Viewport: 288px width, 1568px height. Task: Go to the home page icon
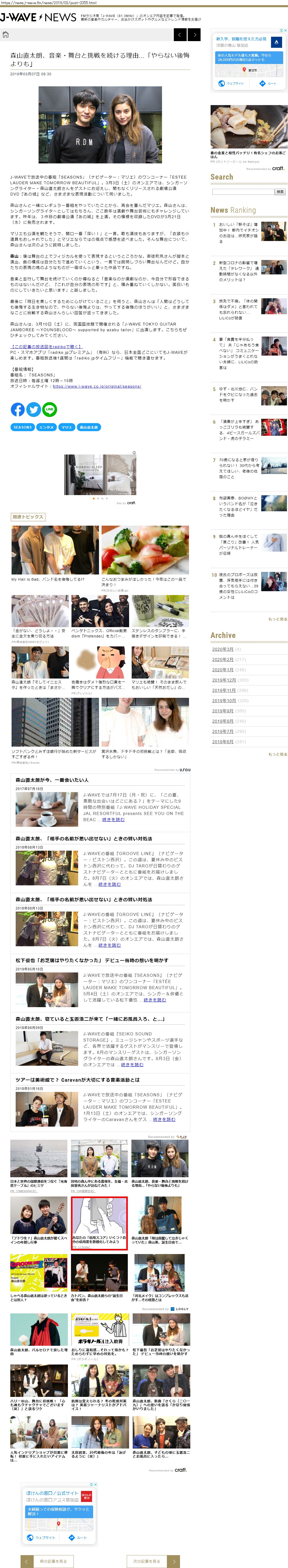coord(5,35)
